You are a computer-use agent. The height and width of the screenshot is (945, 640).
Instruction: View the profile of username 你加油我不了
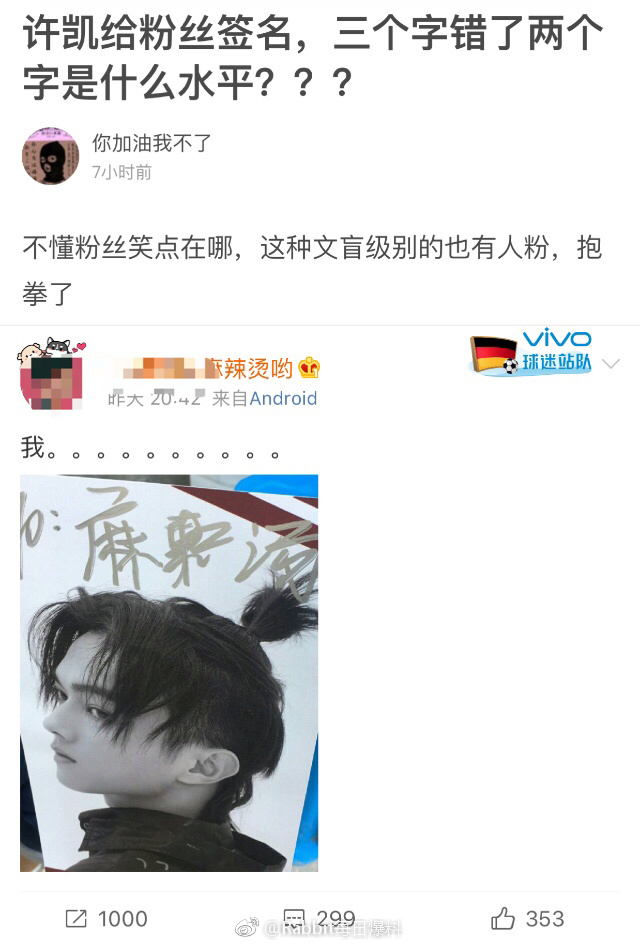(x=152, y=143)
